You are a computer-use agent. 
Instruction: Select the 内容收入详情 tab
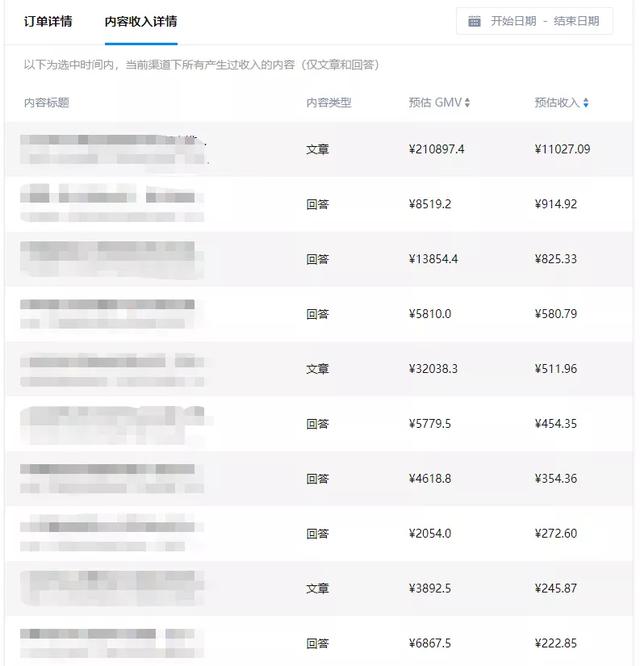[141, 21]
